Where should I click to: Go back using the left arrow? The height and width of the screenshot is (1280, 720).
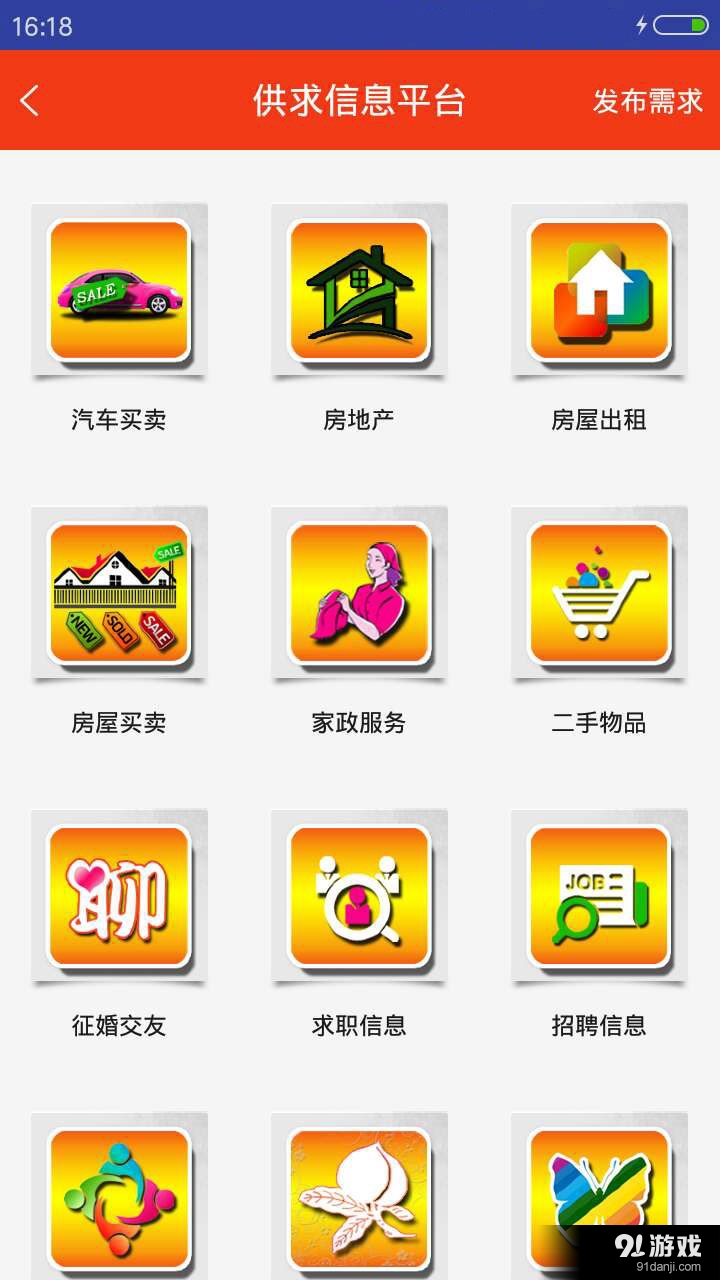[x=30, y=101]
